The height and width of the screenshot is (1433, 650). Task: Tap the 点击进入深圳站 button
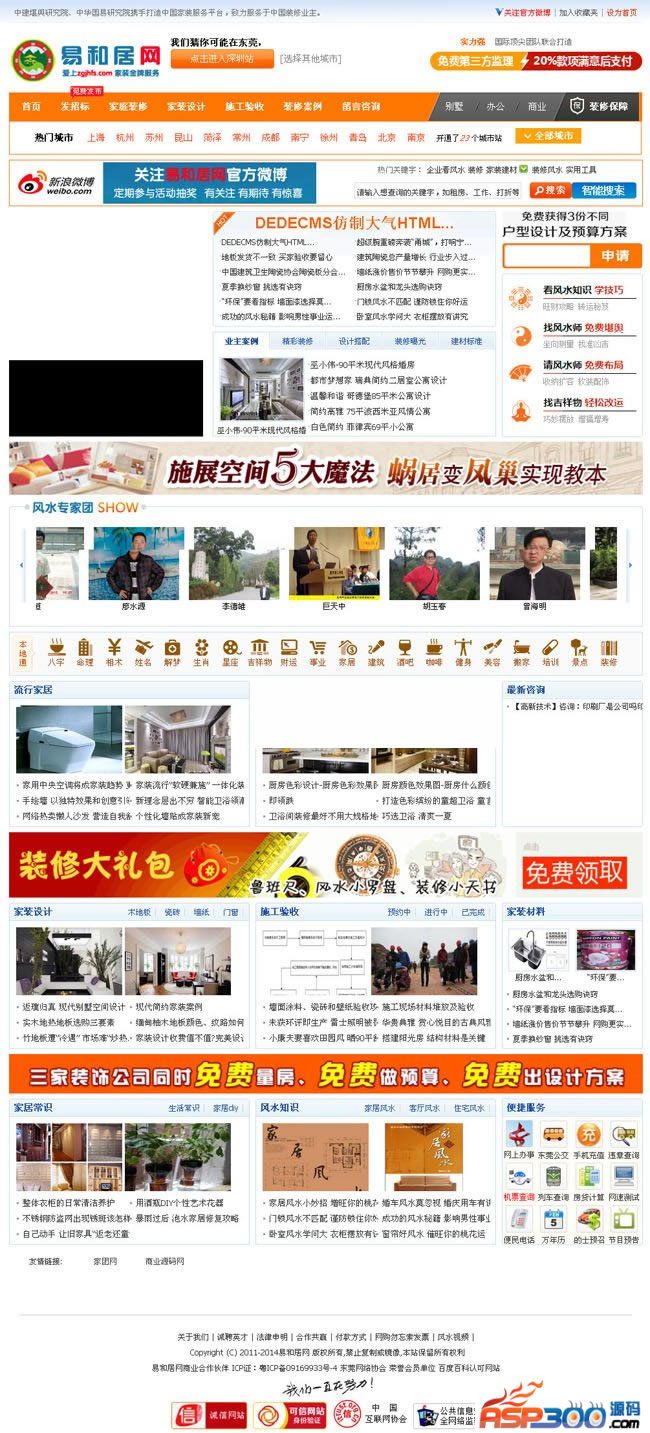[221, 58]
